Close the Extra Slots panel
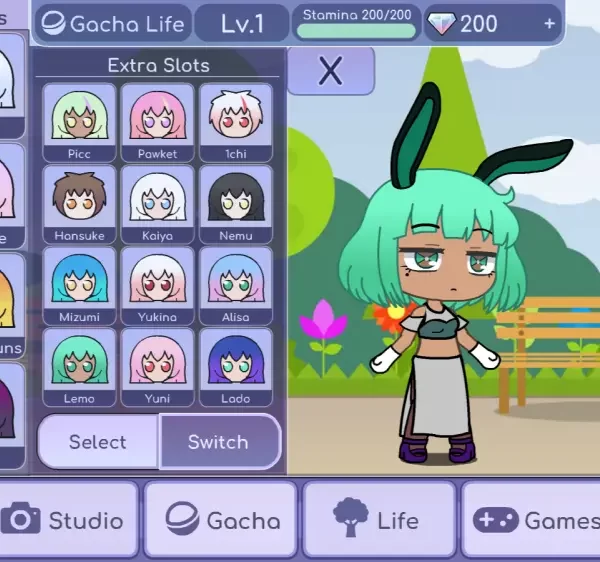600x562 pixels. pyautogui.click(x=330, y=71)
